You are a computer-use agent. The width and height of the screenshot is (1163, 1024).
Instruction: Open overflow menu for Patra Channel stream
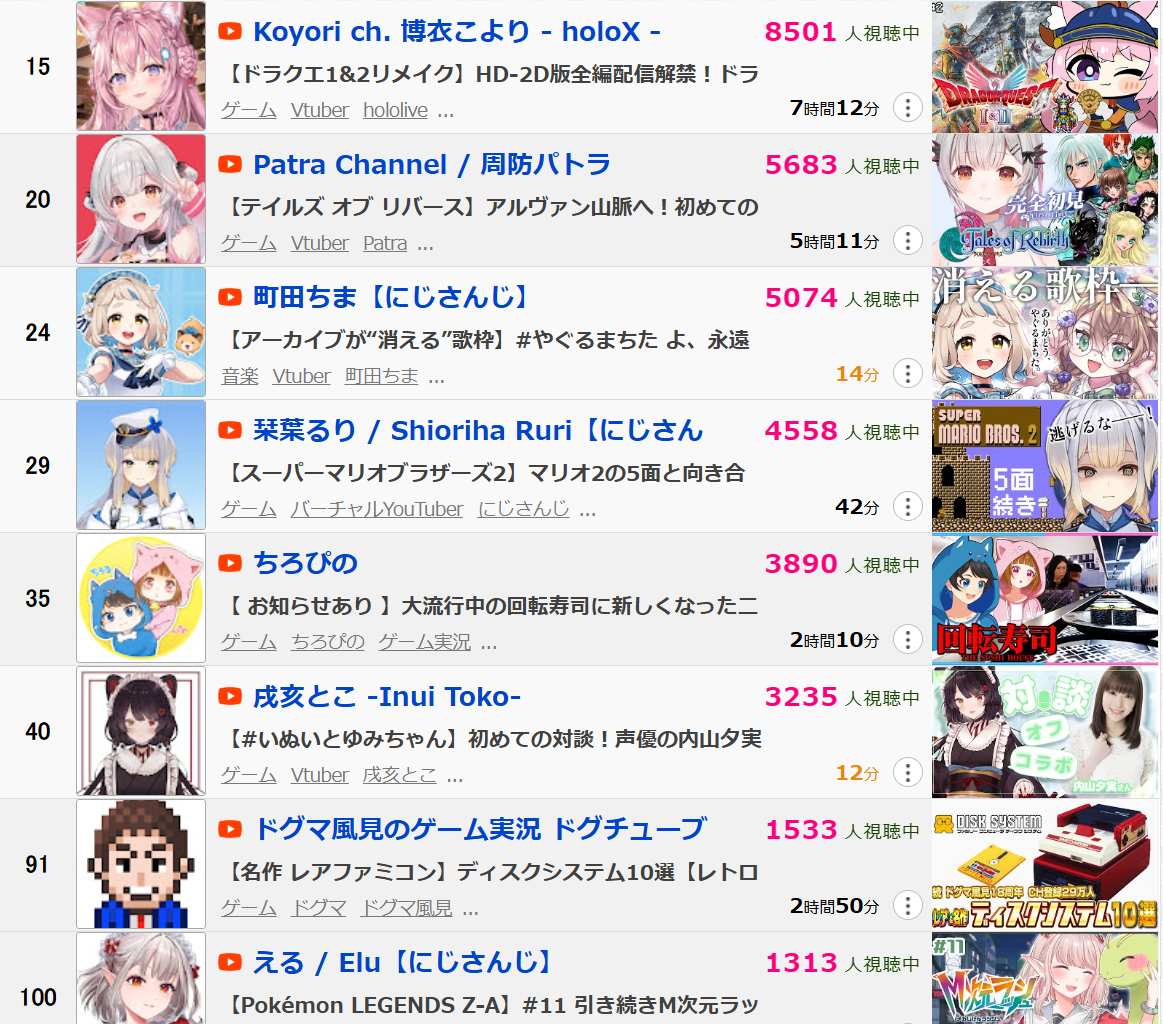pyautogui.click(x=907, y=240)
